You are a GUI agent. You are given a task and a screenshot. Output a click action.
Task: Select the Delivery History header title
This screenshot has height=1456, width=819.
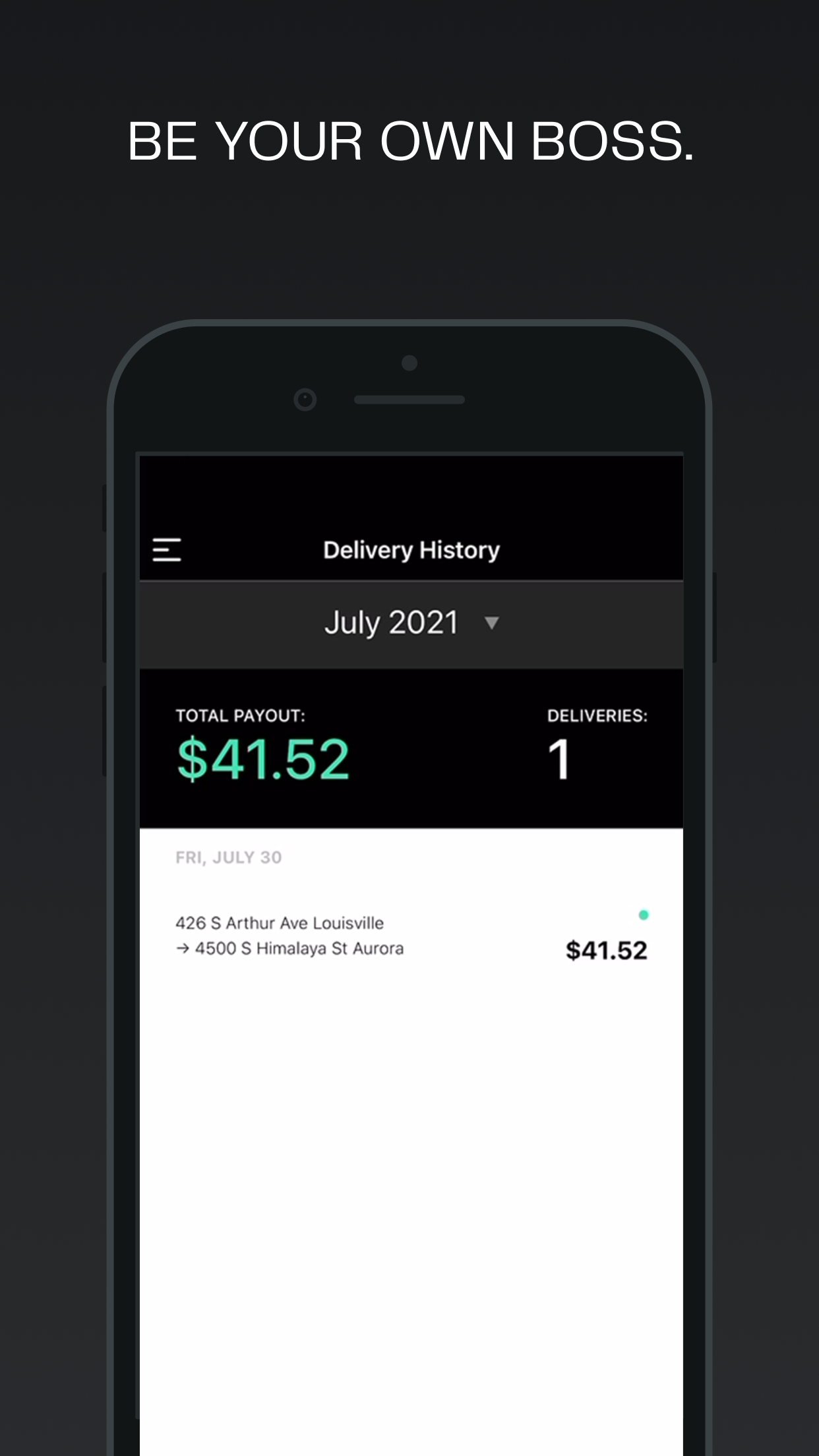coord(410,549)
